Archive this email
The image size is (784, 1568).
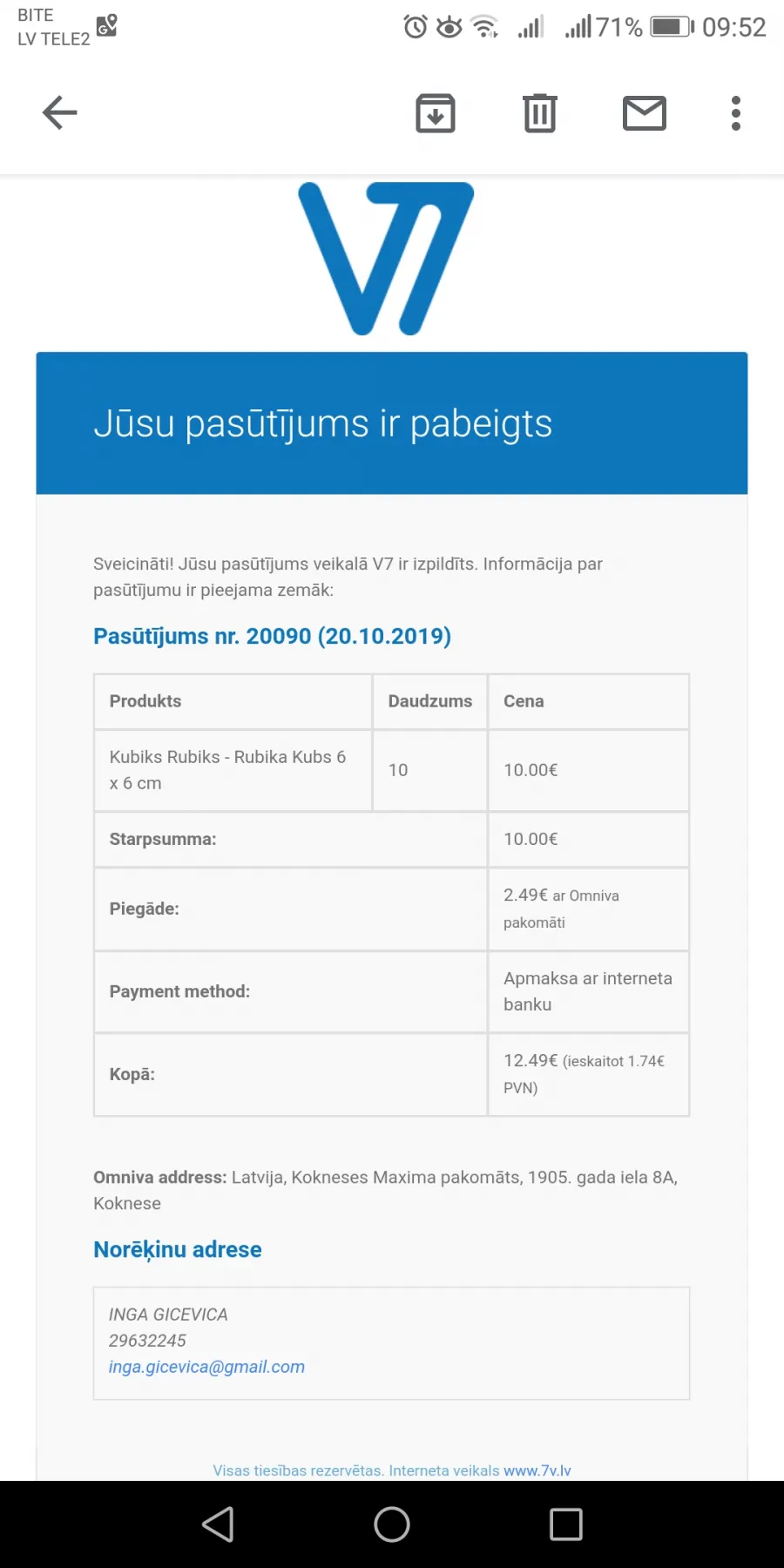click(436, 113)
